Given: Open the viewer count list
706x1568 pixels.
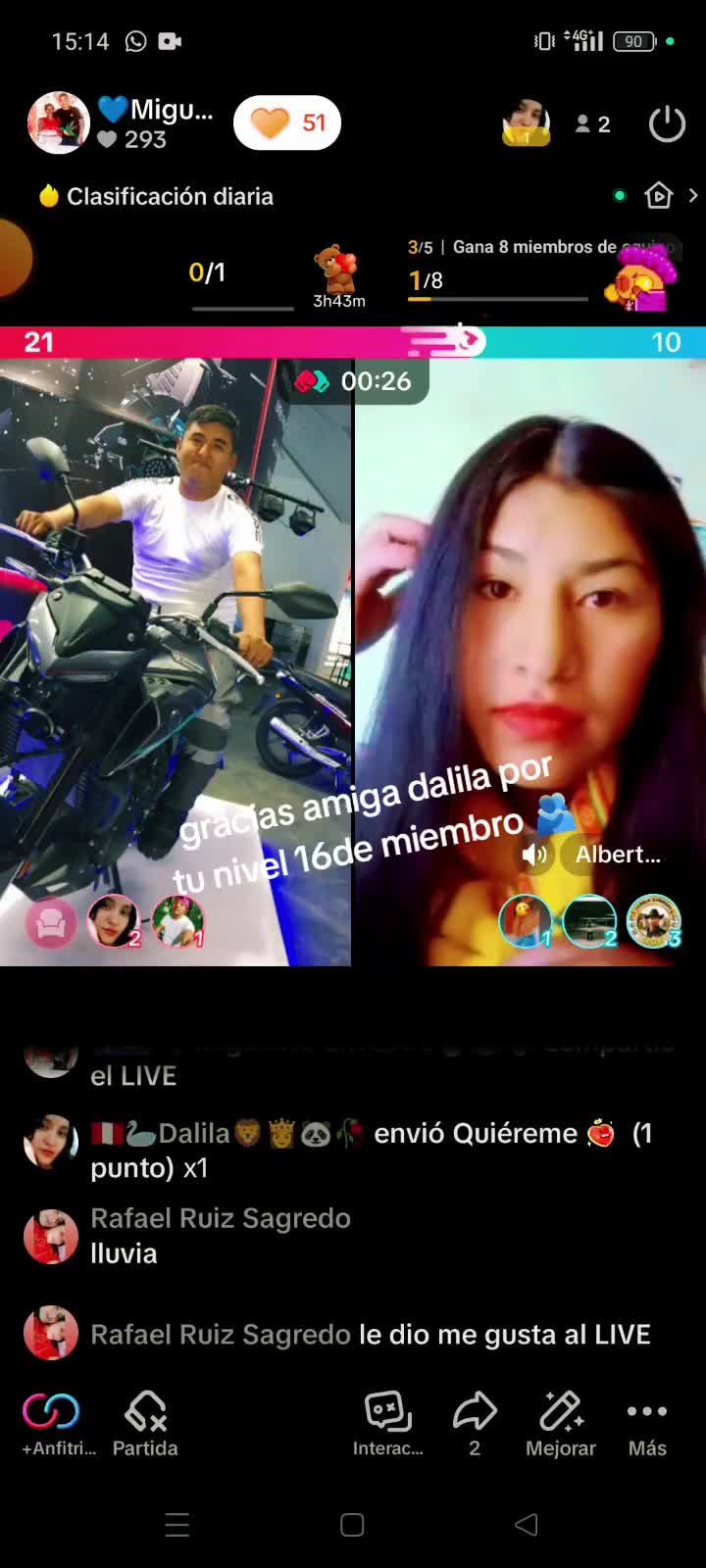Looking at the screenshot, I should click(593, 124).
